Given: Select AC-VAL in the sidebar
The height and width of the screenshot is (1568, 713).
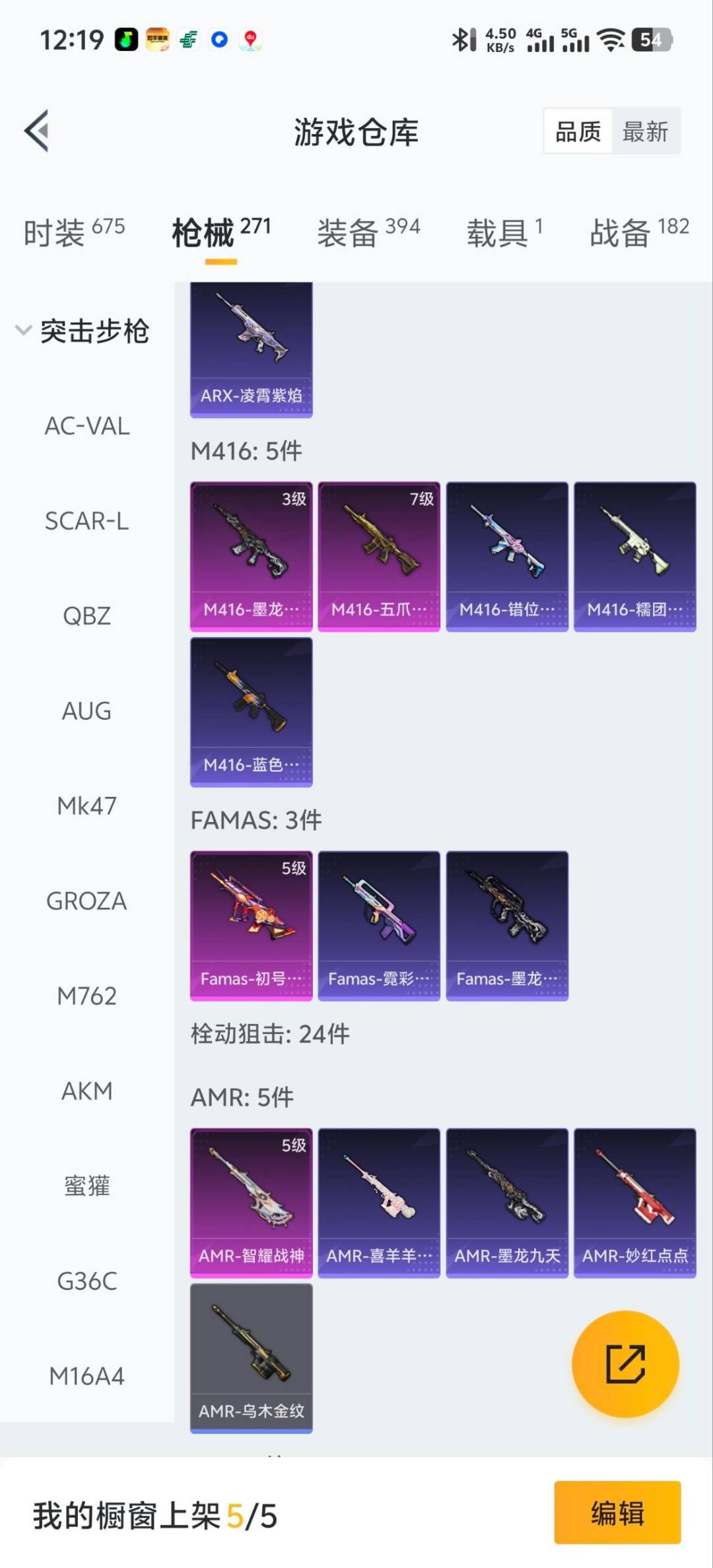Looking at the screenshot, I should [86, 426].
